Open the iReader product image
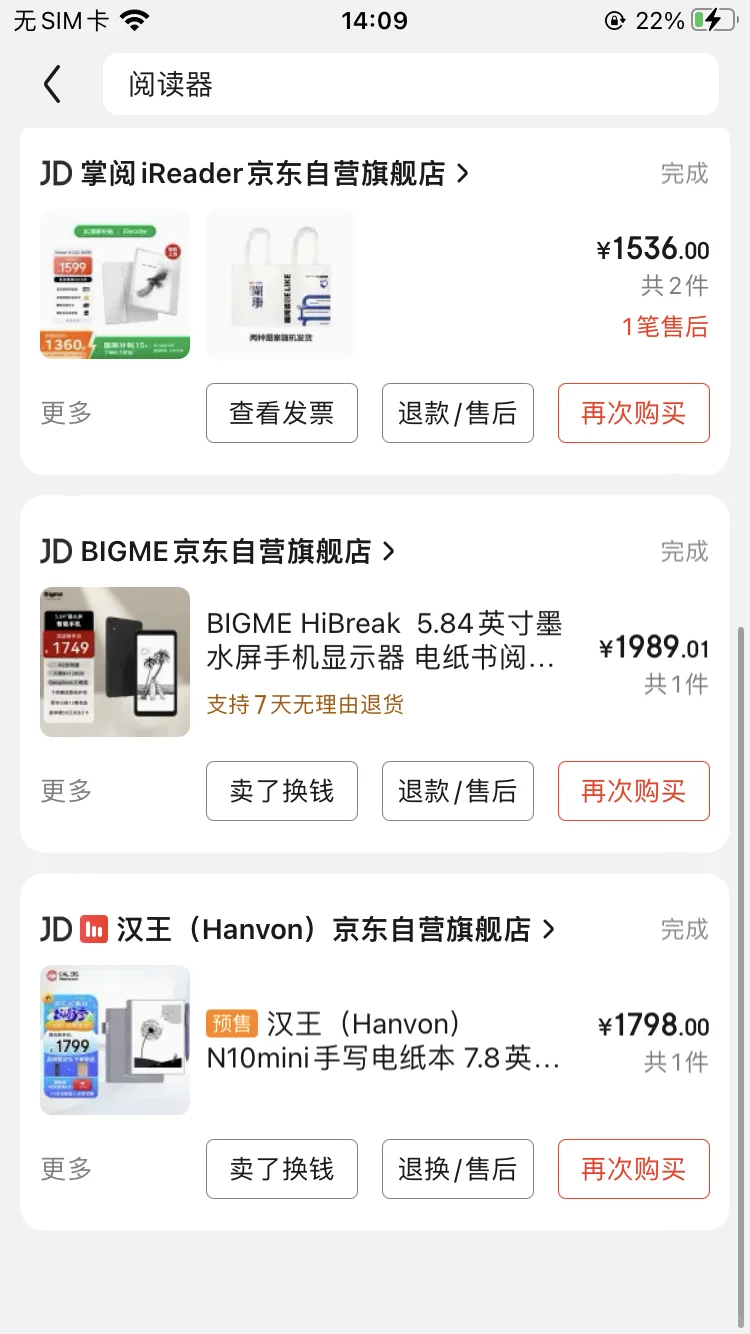The width and height of the screenshot is (750, 1334). tap(115, 284)
